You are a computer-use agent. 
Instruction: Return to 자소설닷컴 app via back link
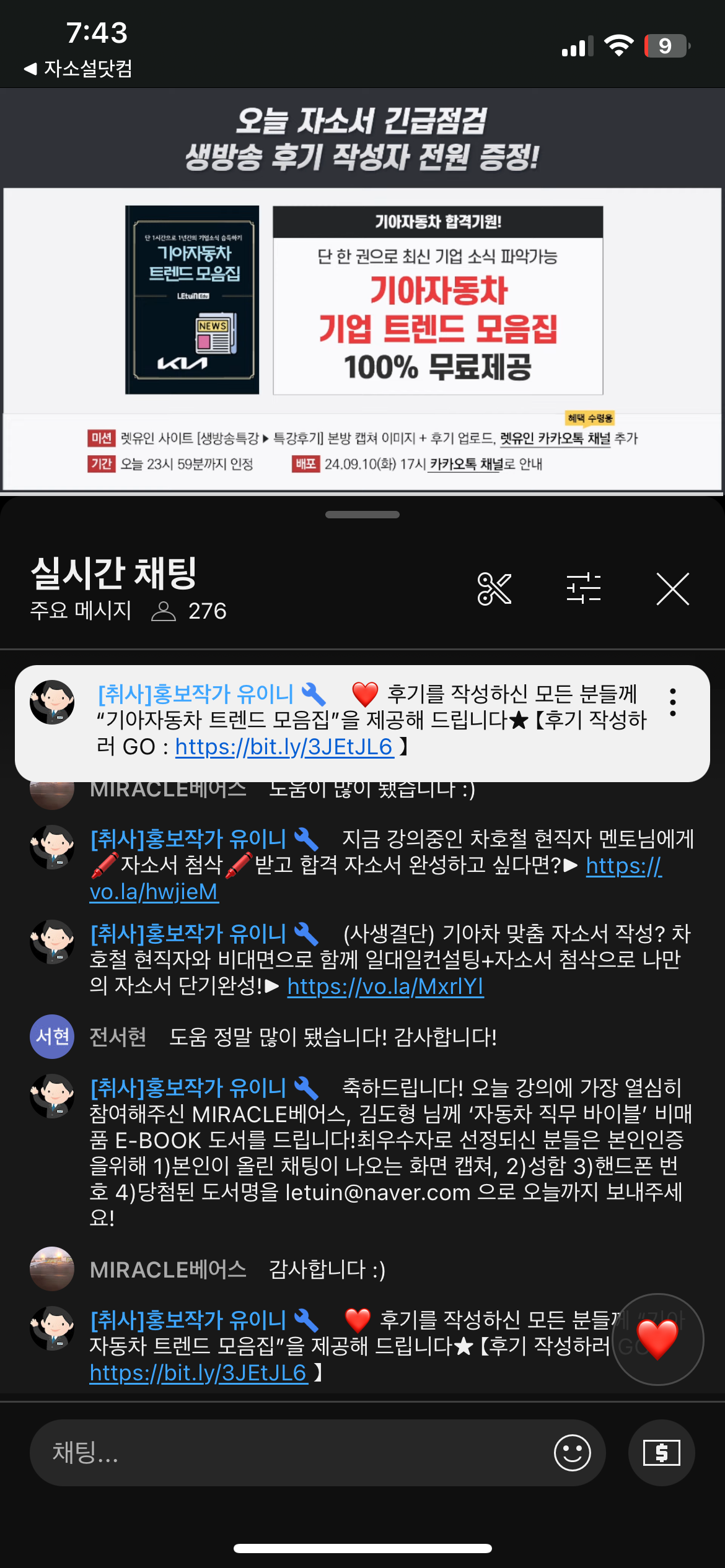click(78, 68)
